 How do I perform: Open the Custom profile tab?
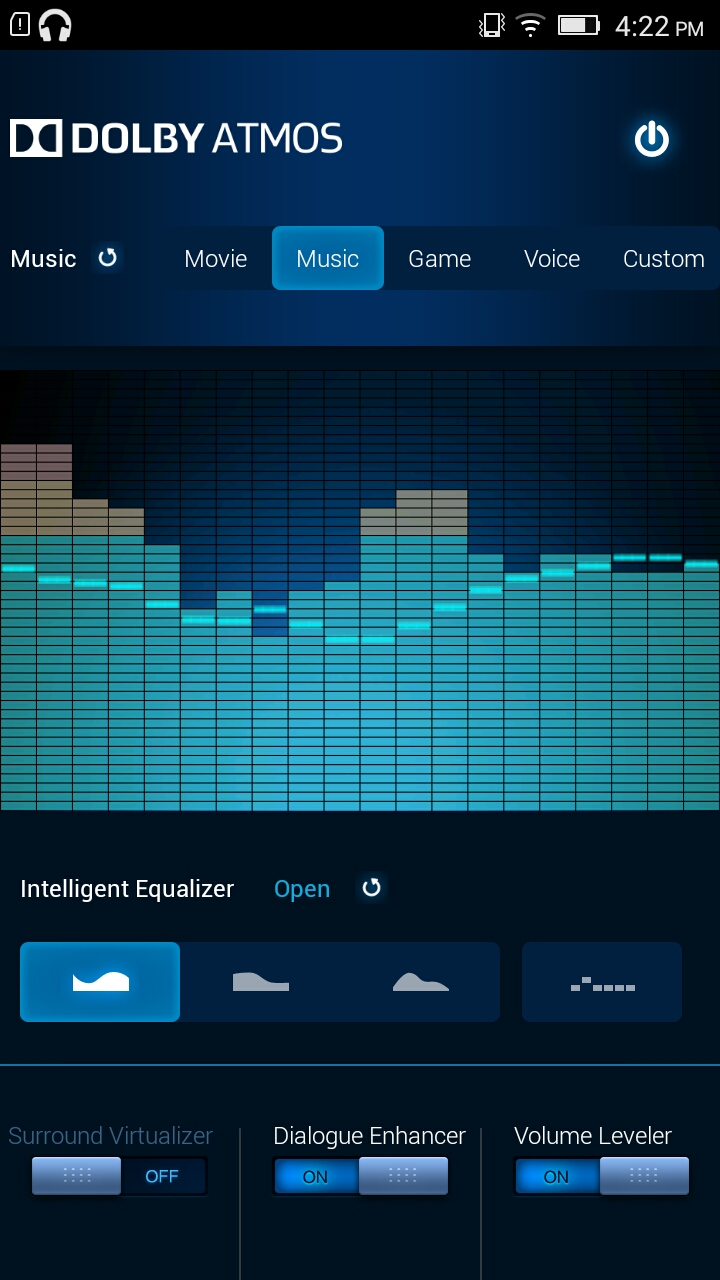[x=663, y=258]
